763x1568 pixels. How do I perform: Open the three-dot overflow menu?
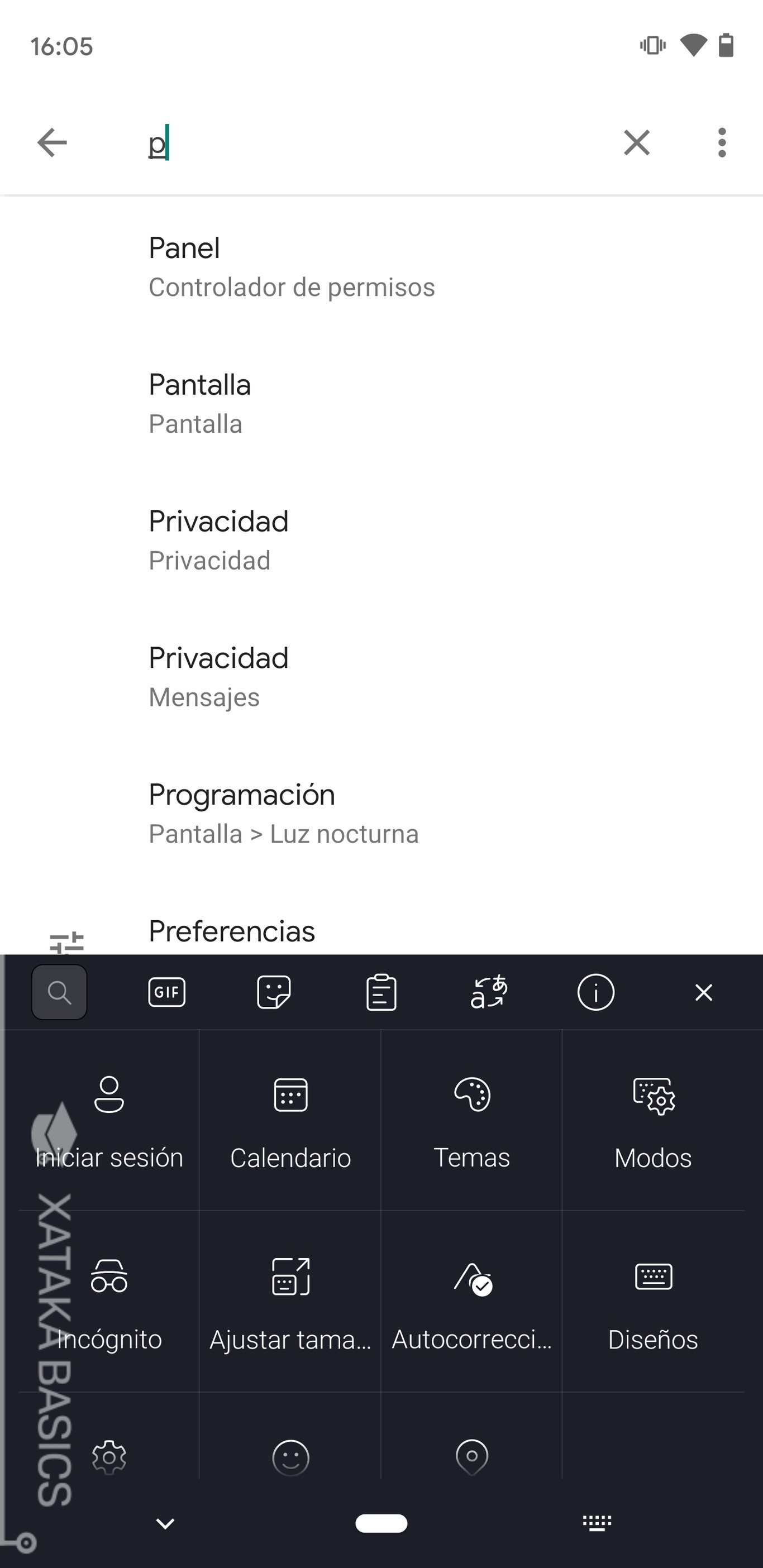[x=722, y=142]
